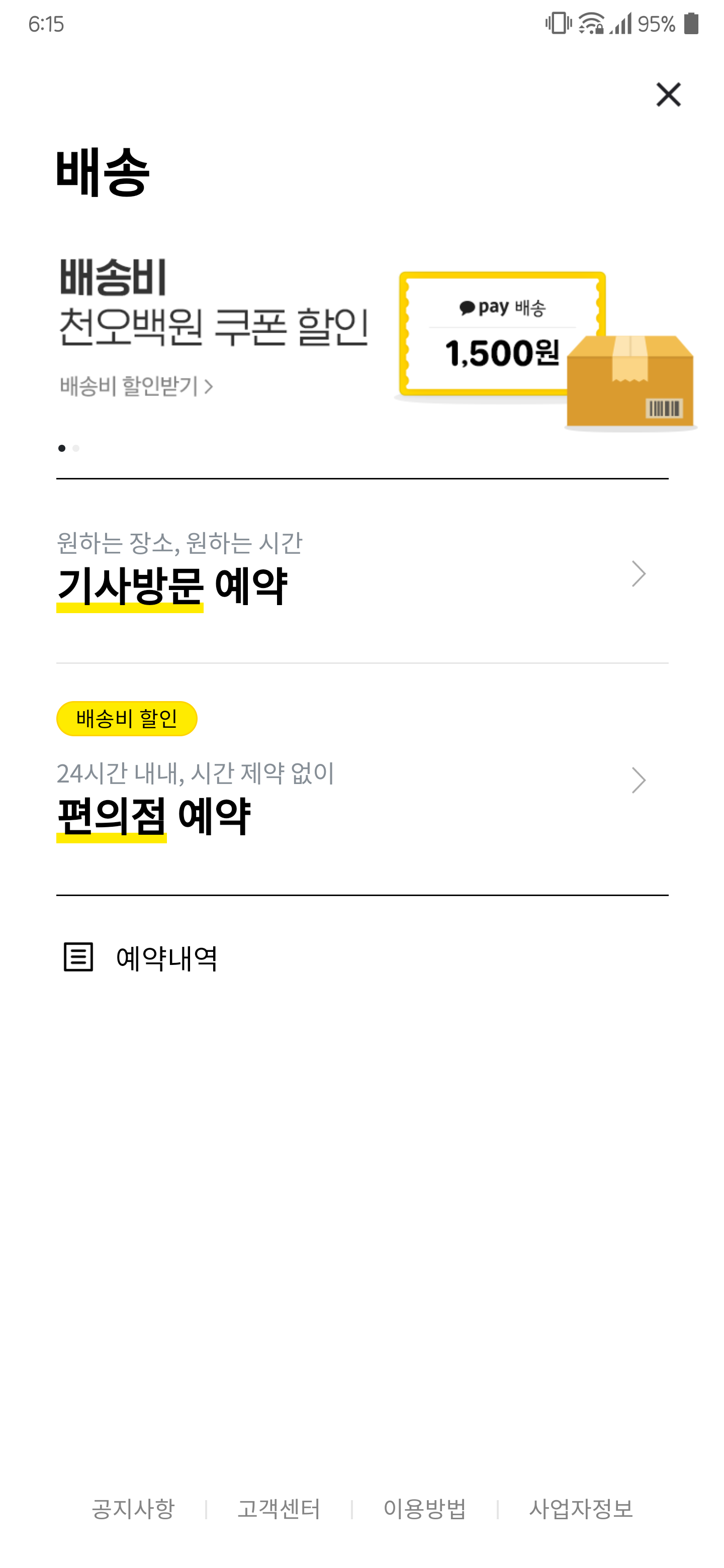Open 이용방법 usage guide
This screenshot has width=724, height=1568.
click(424, 1508)
